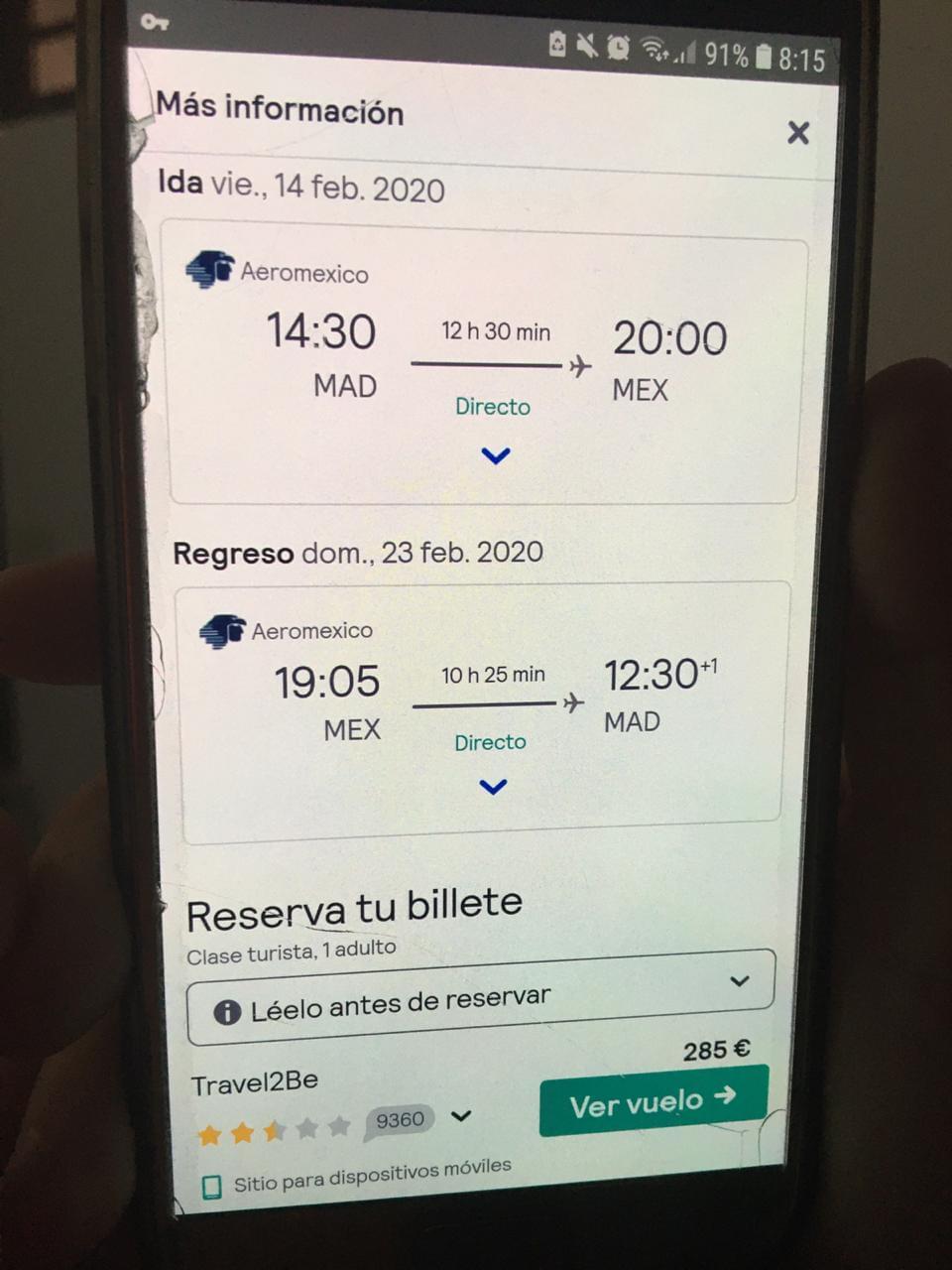Image resolution: width=952 pixels, height=1270 pixels.
Task: Expand the return MEX to MAD flight details
Action: pyautogui.click(x=493, y=787)
